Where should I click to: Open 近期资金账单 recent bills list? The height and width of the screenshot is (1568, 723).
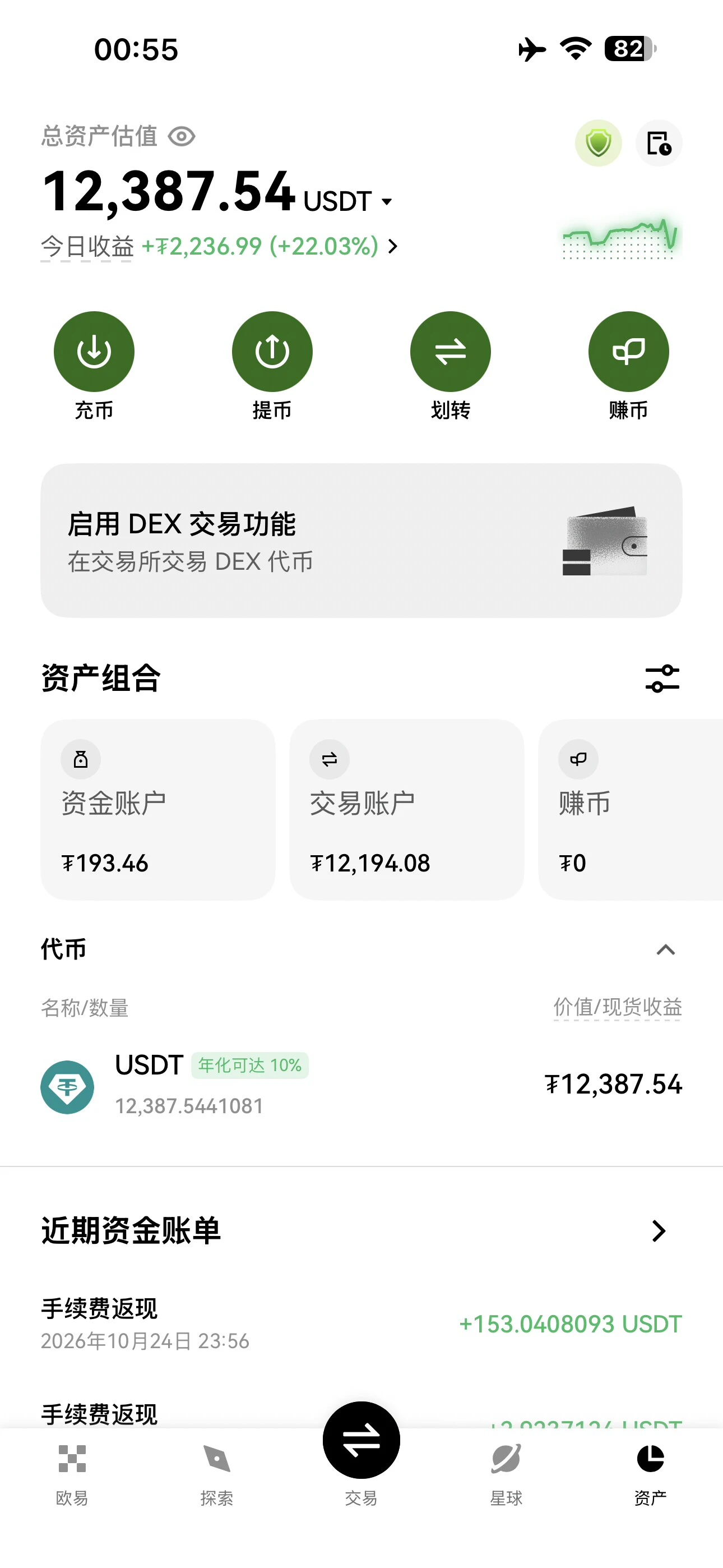(x=361, y=1231)
